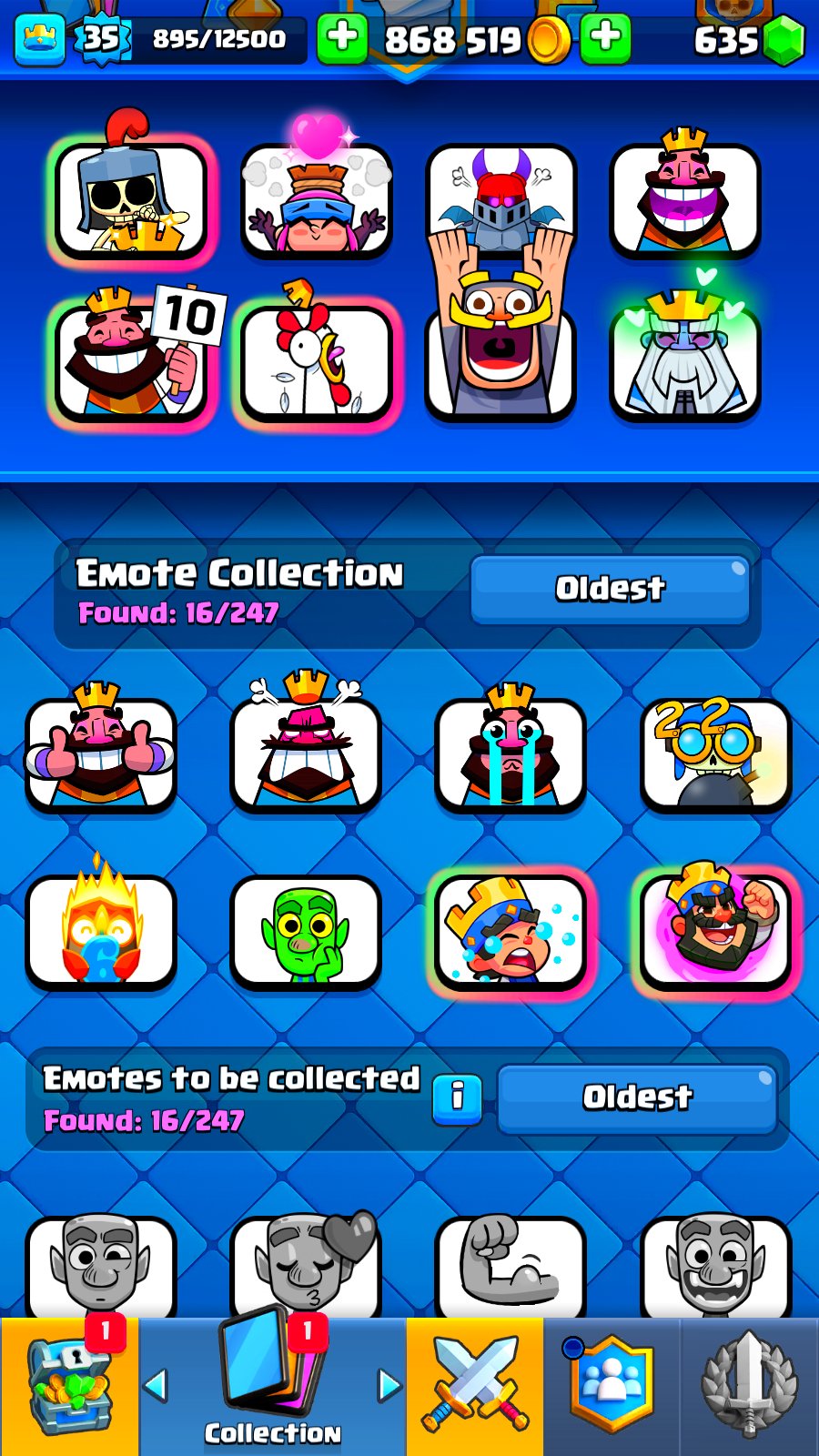Choose the fire spirit emote
This screenshot has width=819, height=1456.
[100, 932]
